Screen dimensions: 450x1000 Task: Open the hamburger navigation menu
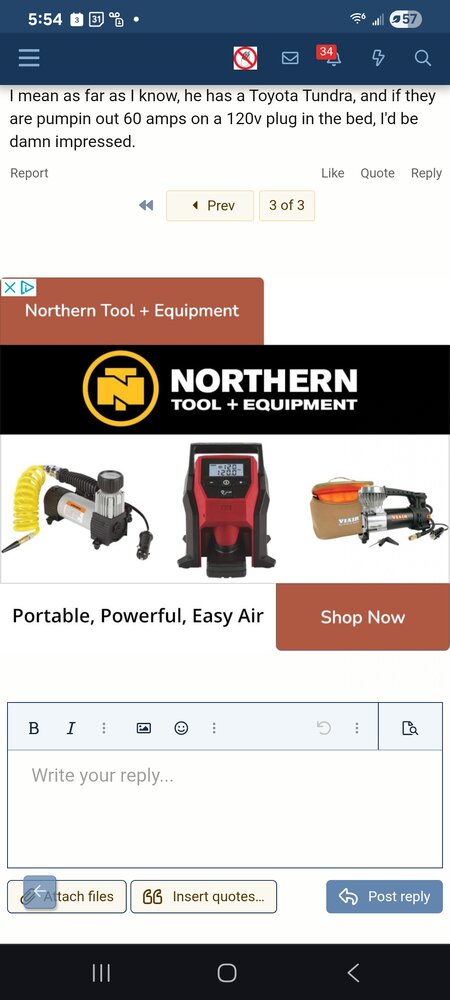pyautogui.click(x=29, y=58)
